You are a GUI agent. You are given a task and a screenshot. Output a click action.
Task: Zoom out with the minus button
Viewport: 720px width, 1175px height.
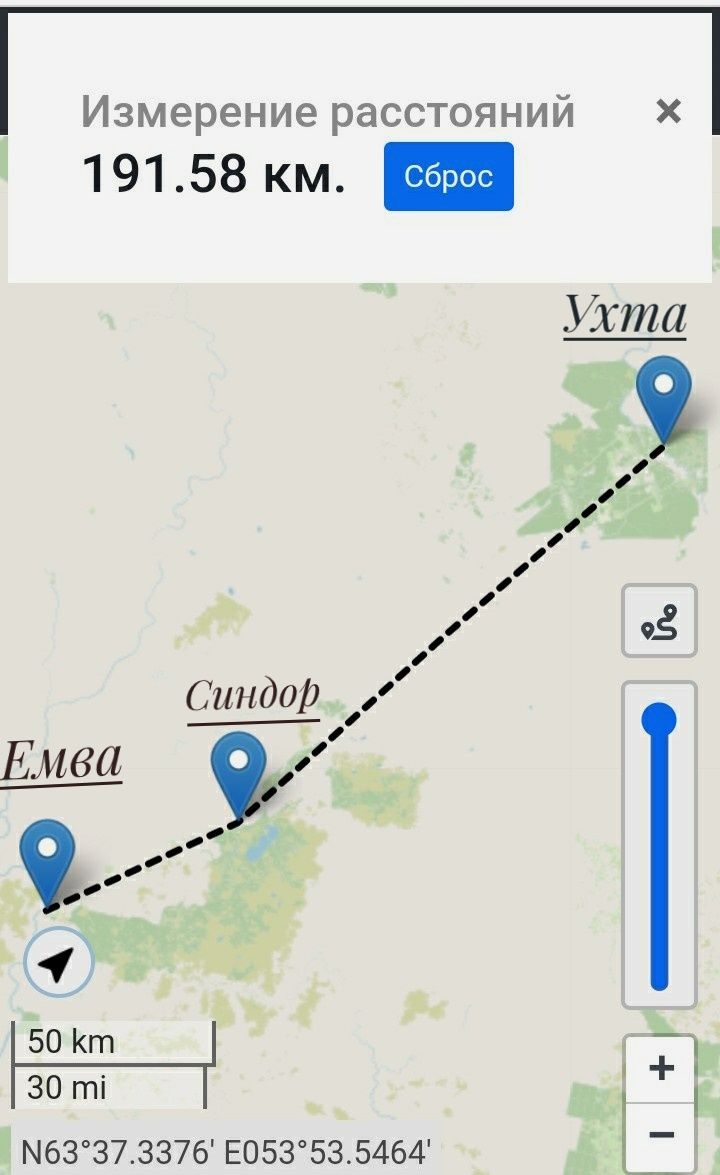[x=660, y=1135]
